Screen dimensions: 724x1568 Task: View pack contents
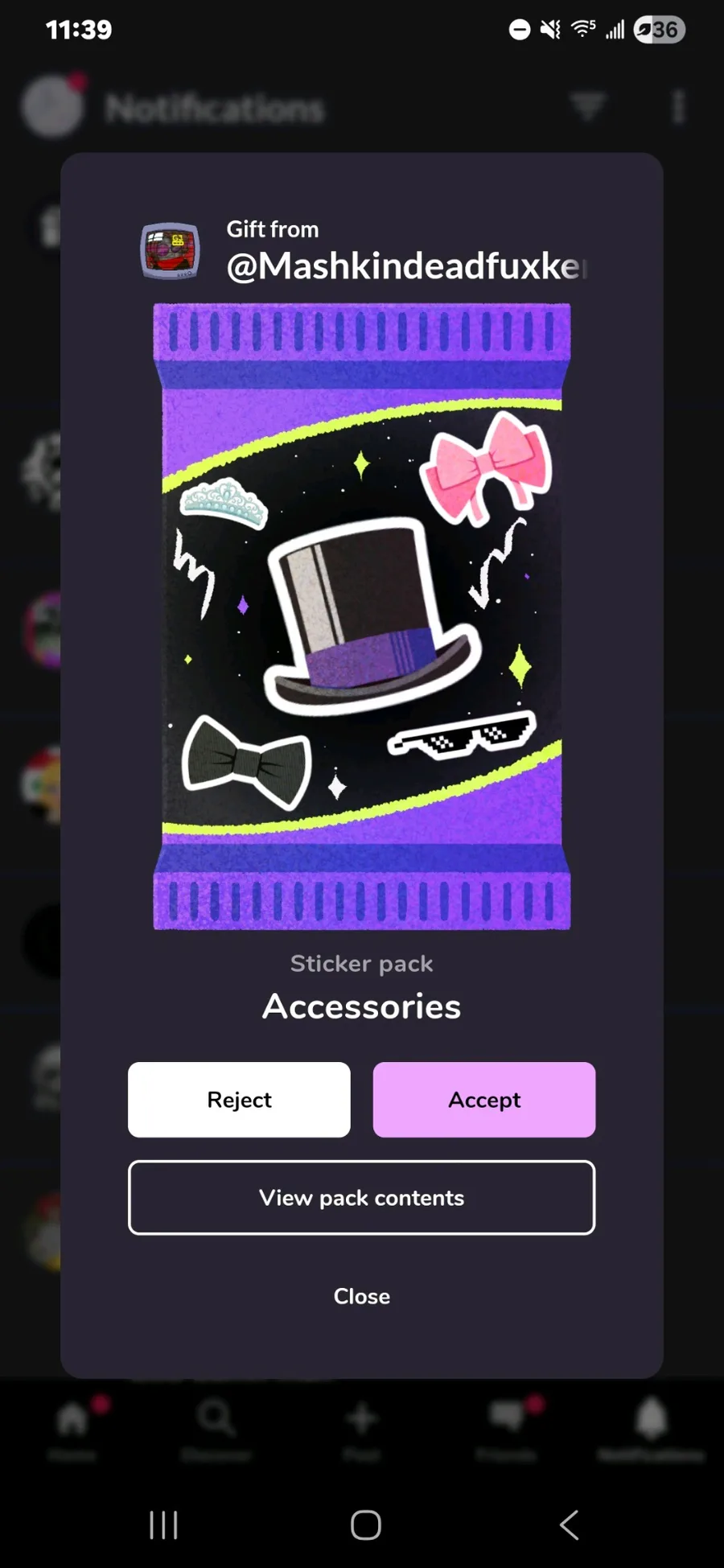coord(362,1197)
